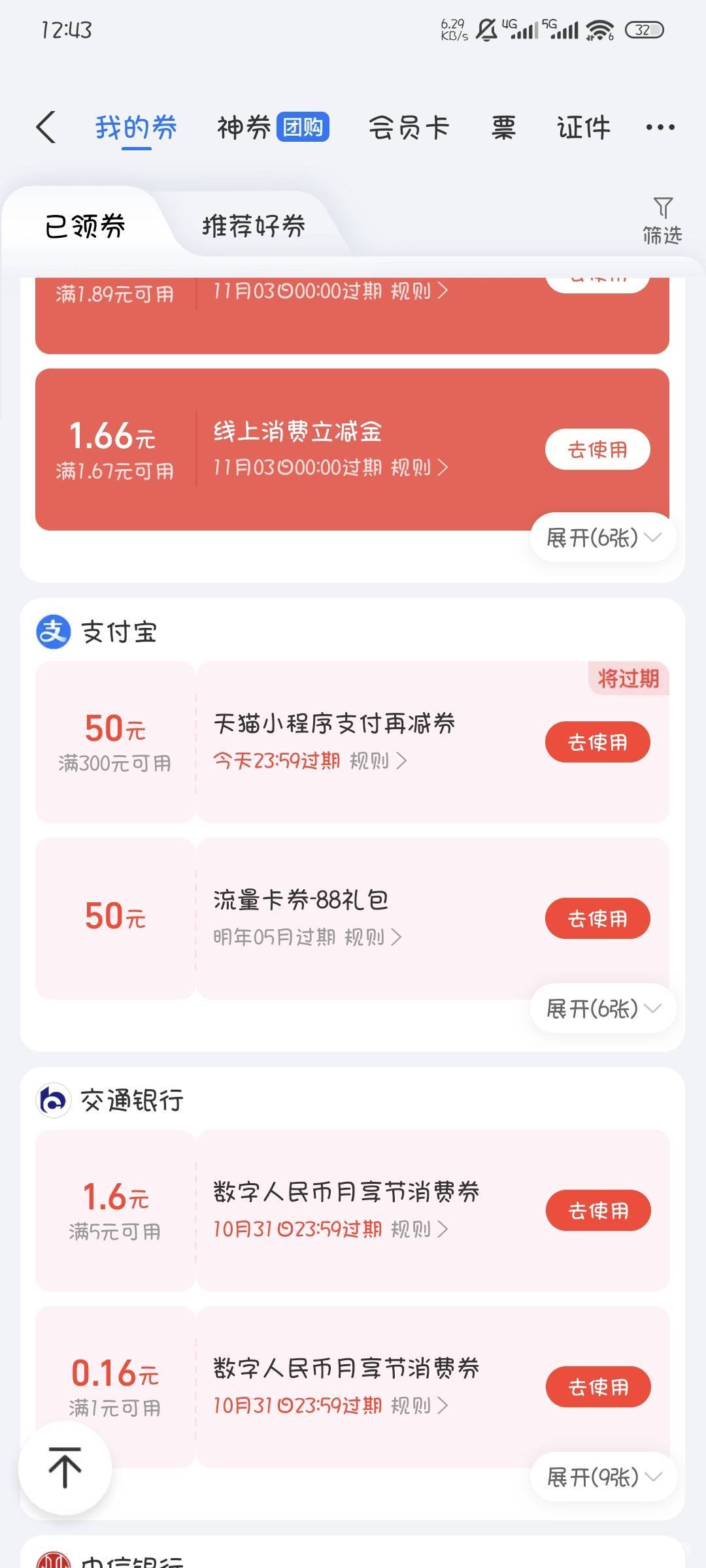Image resolution: width=706 pixels, height=1568 pixels.
Task: Use the 1.66元 线上消费立减金 coupon
Action: point(597,449)
